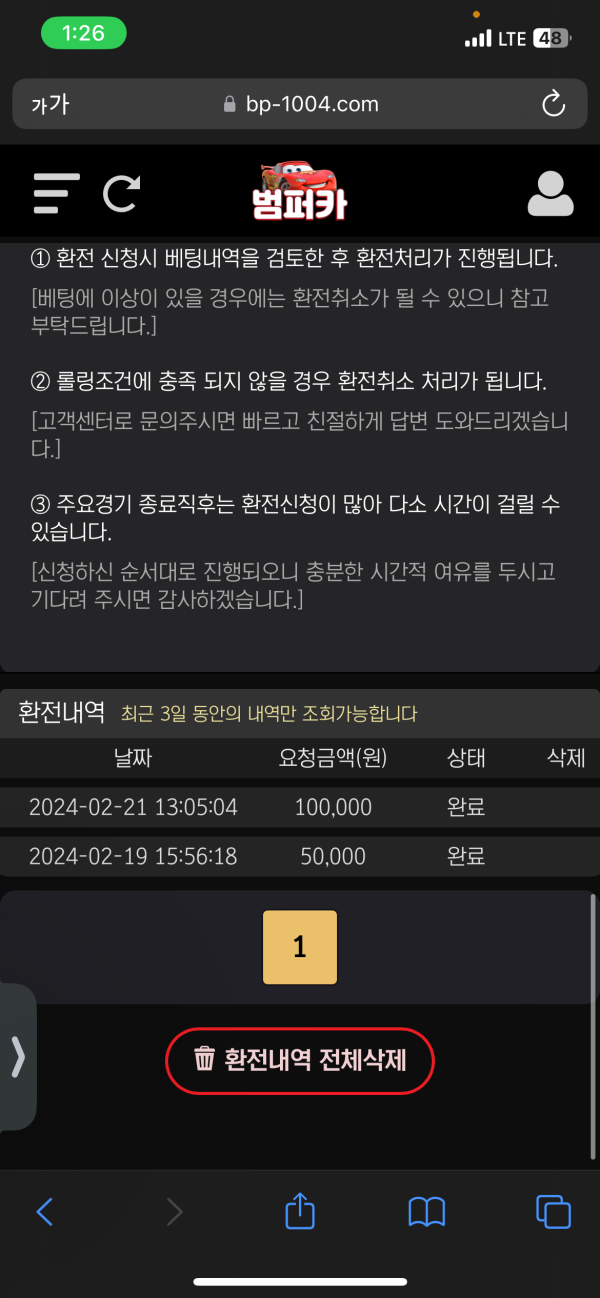Open Safari bookmarks
The width and height of the screenshot is (600, 1298).
pos(427,1212)
